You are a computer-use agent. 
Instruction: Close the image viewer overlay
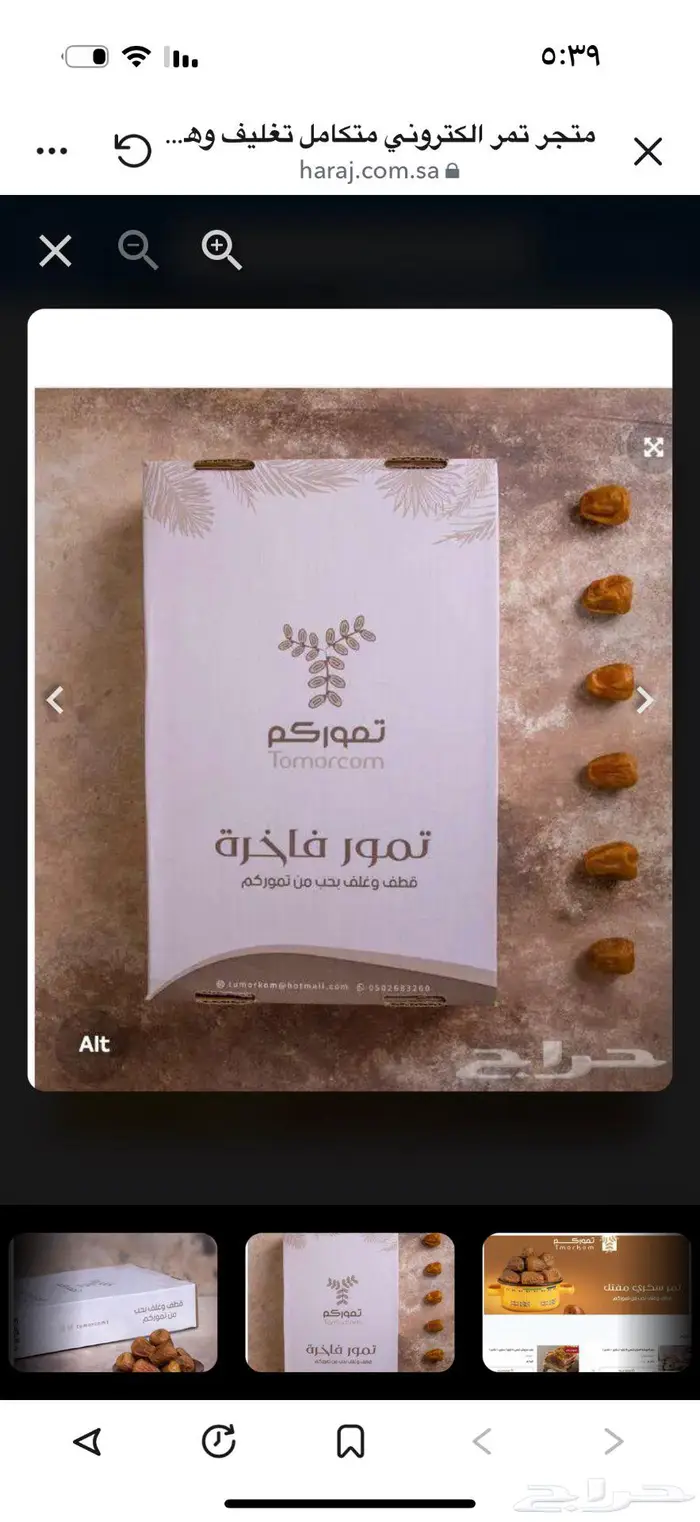coord(55,250)
